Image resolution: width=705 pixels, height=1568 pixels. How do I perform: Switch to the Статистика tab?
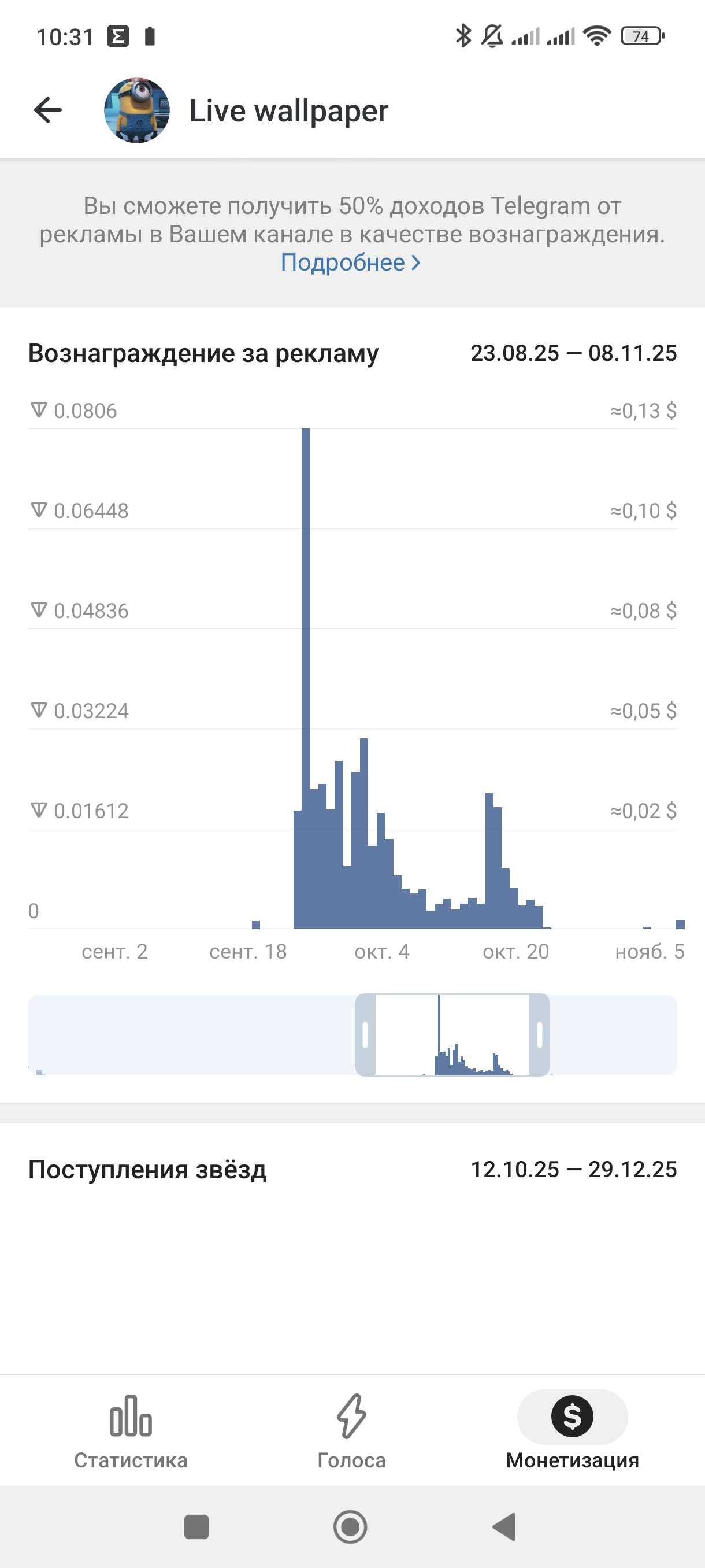tap(131, 1430)
